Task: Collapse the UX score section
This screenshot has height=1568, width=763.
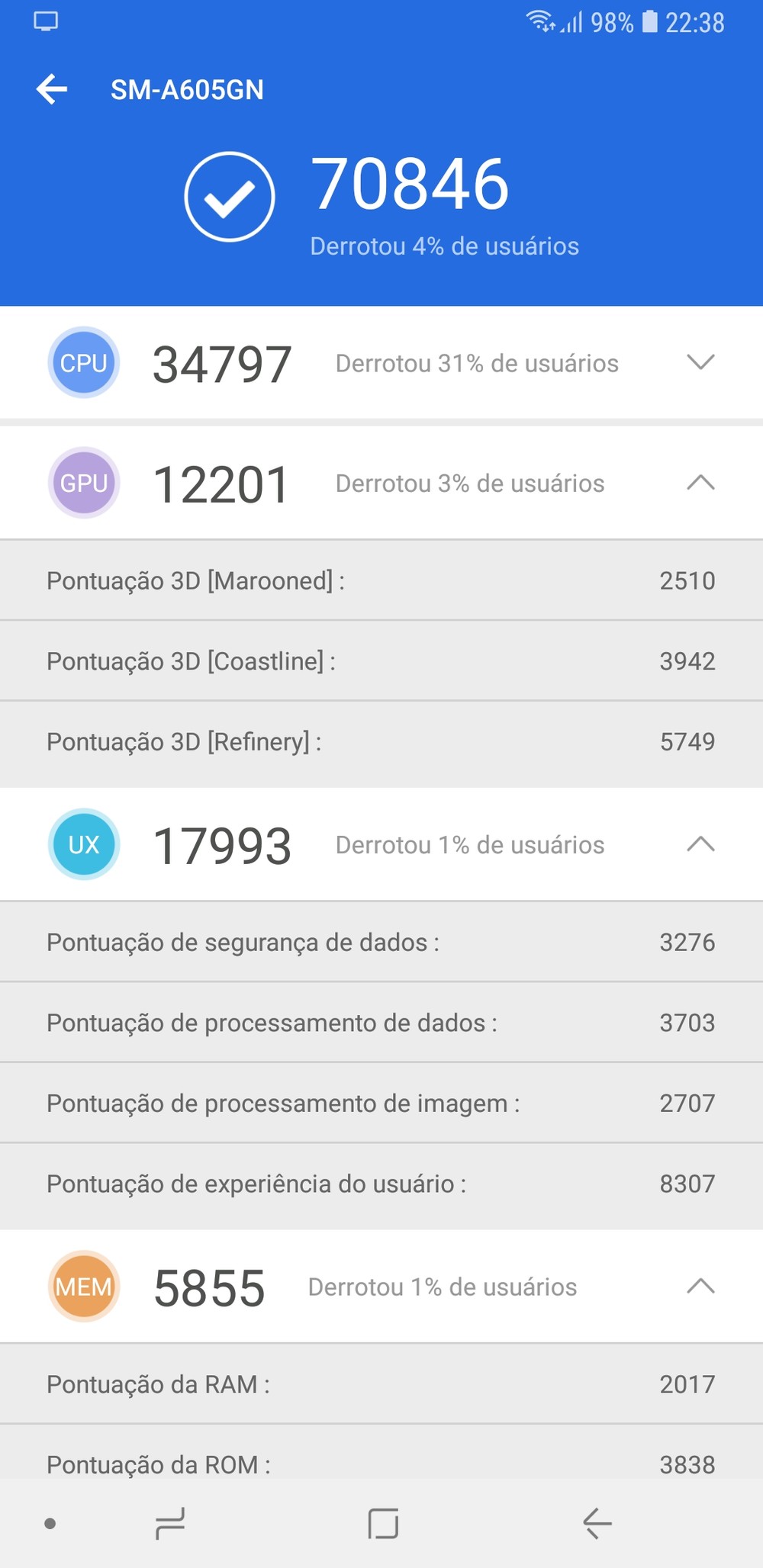Action: tap(700, 843)
